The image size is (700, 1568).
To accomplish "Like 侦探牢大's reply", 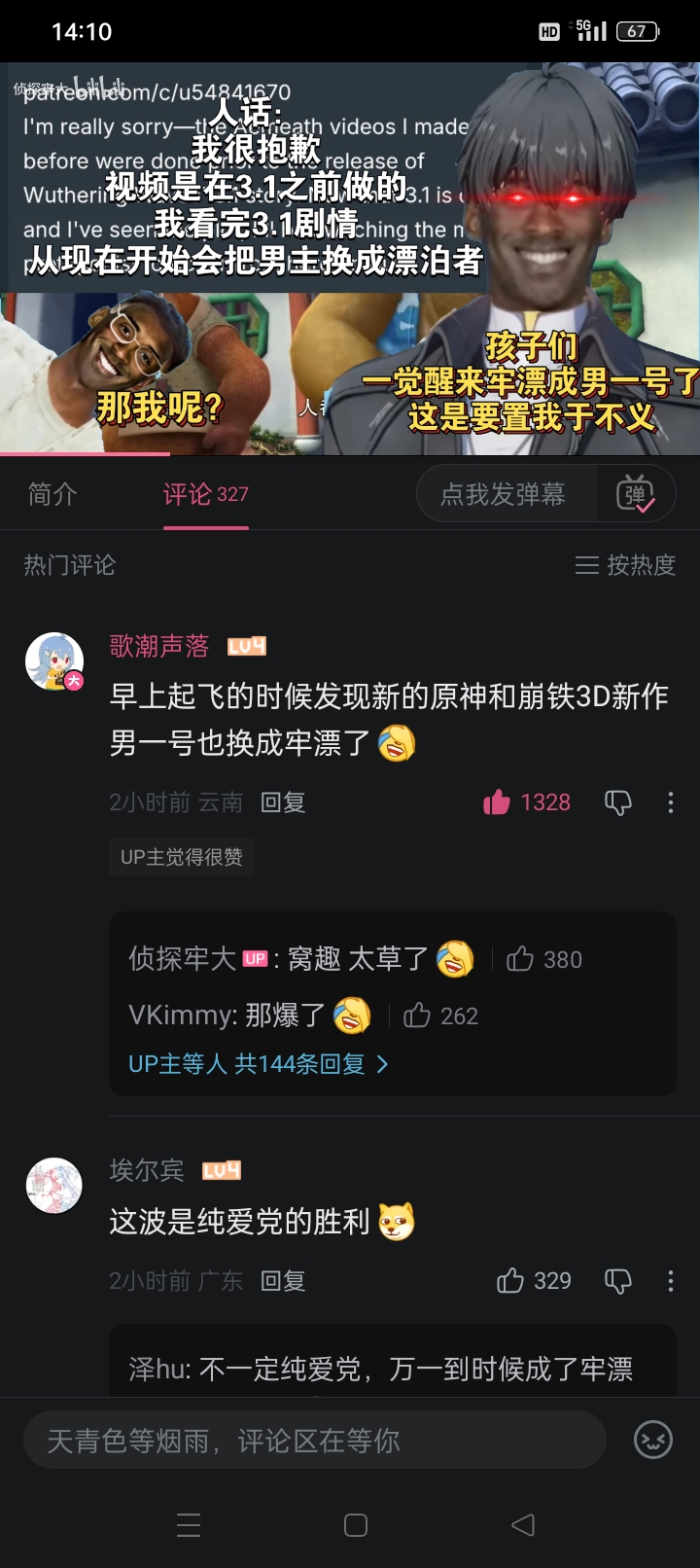I will click(x=521, y=960).
